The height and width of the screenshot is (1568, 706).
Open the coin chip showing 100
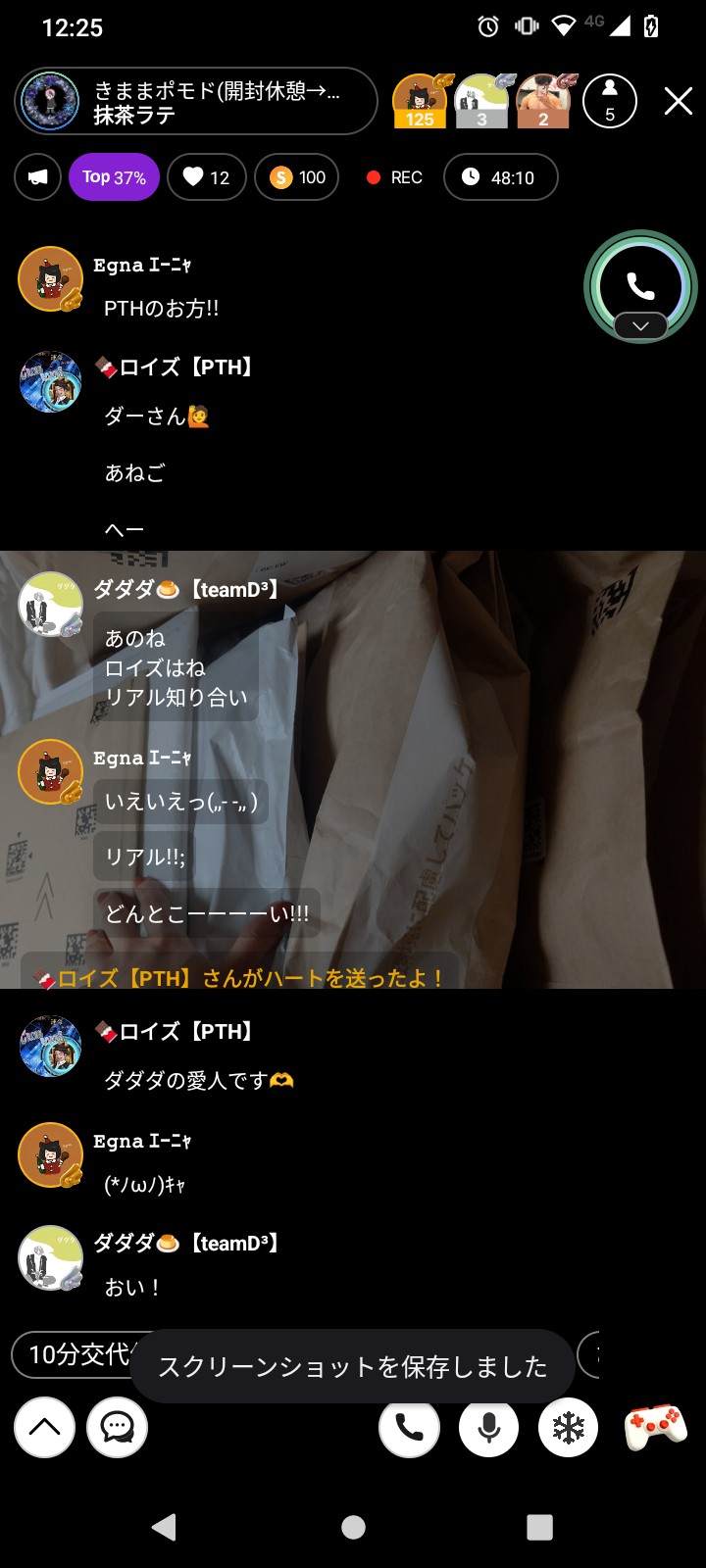(x=297, y=177)
